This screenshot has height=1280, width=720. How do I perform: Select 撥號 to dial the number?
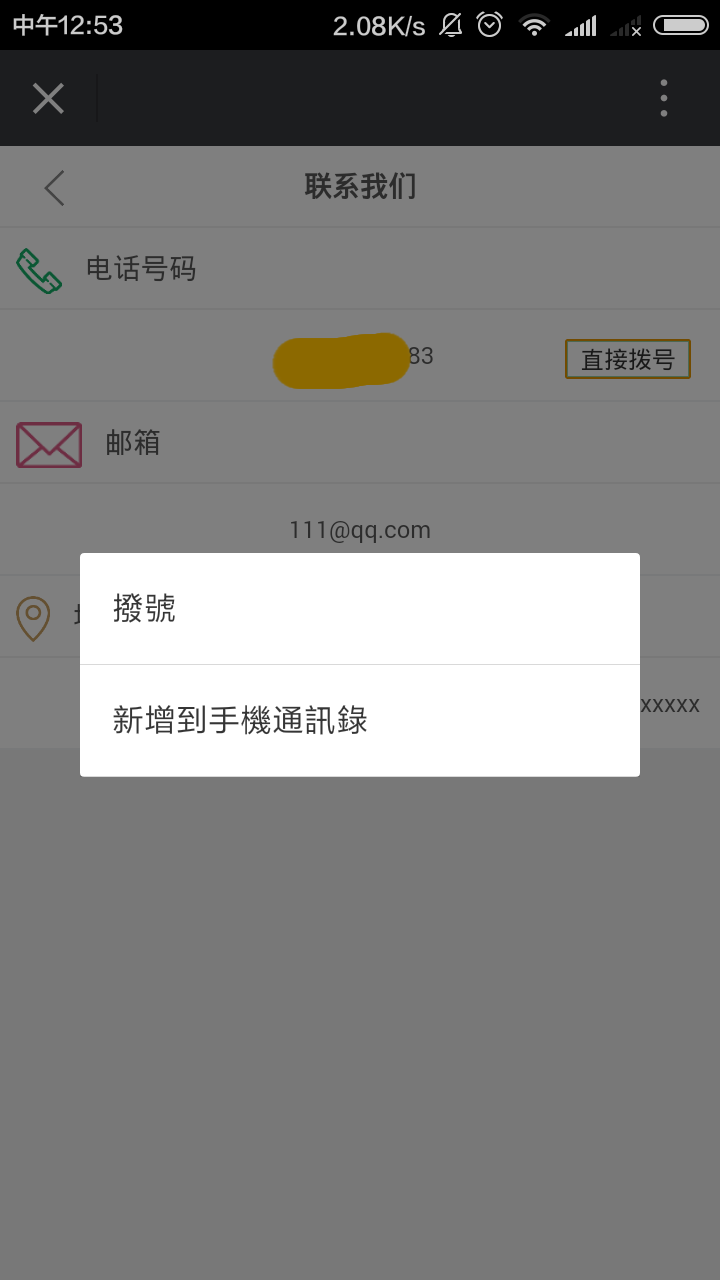click(x=360, y=608)
